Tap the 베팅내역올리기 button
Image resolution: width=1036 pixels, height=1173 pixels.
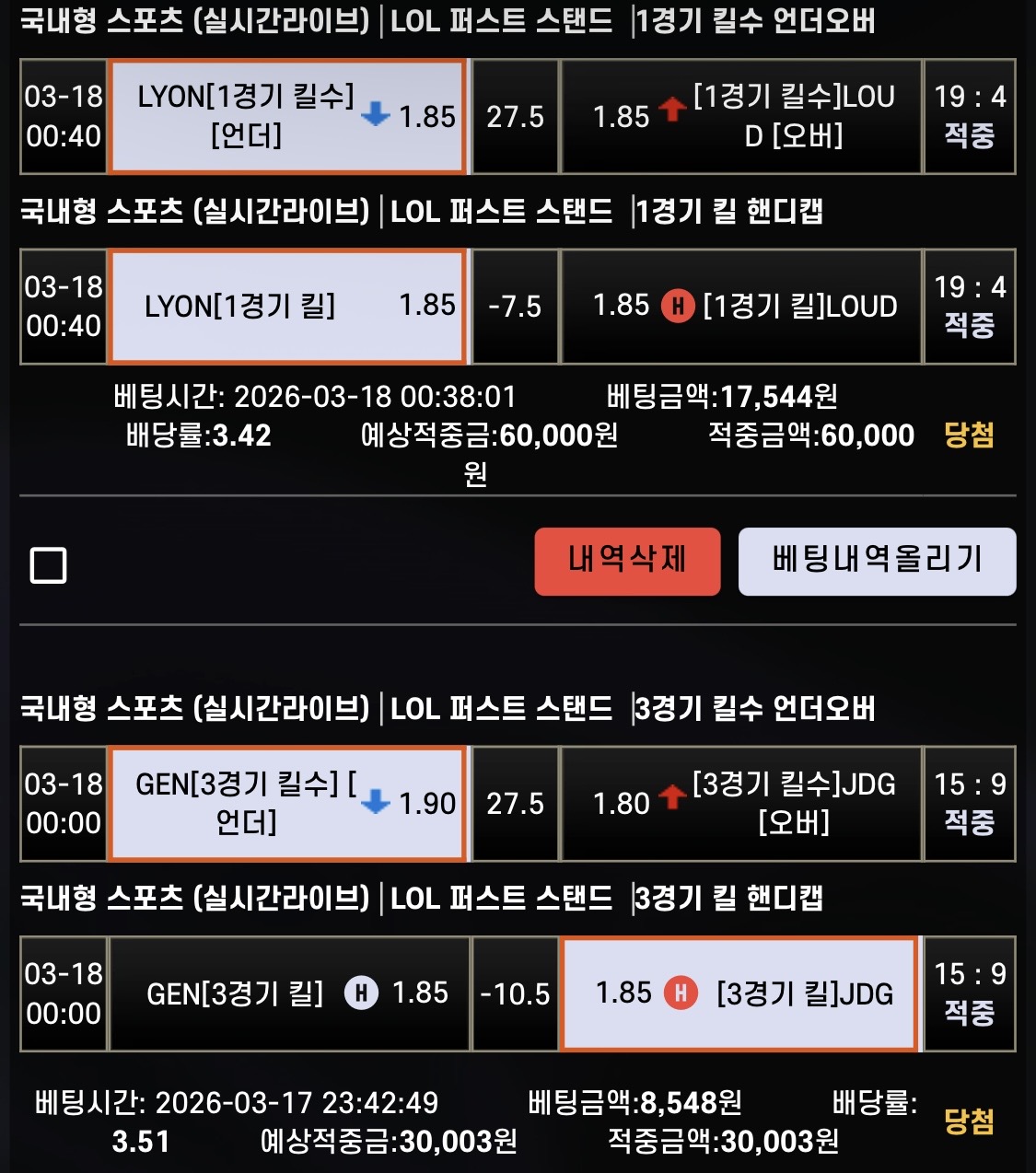click(877, 561)
